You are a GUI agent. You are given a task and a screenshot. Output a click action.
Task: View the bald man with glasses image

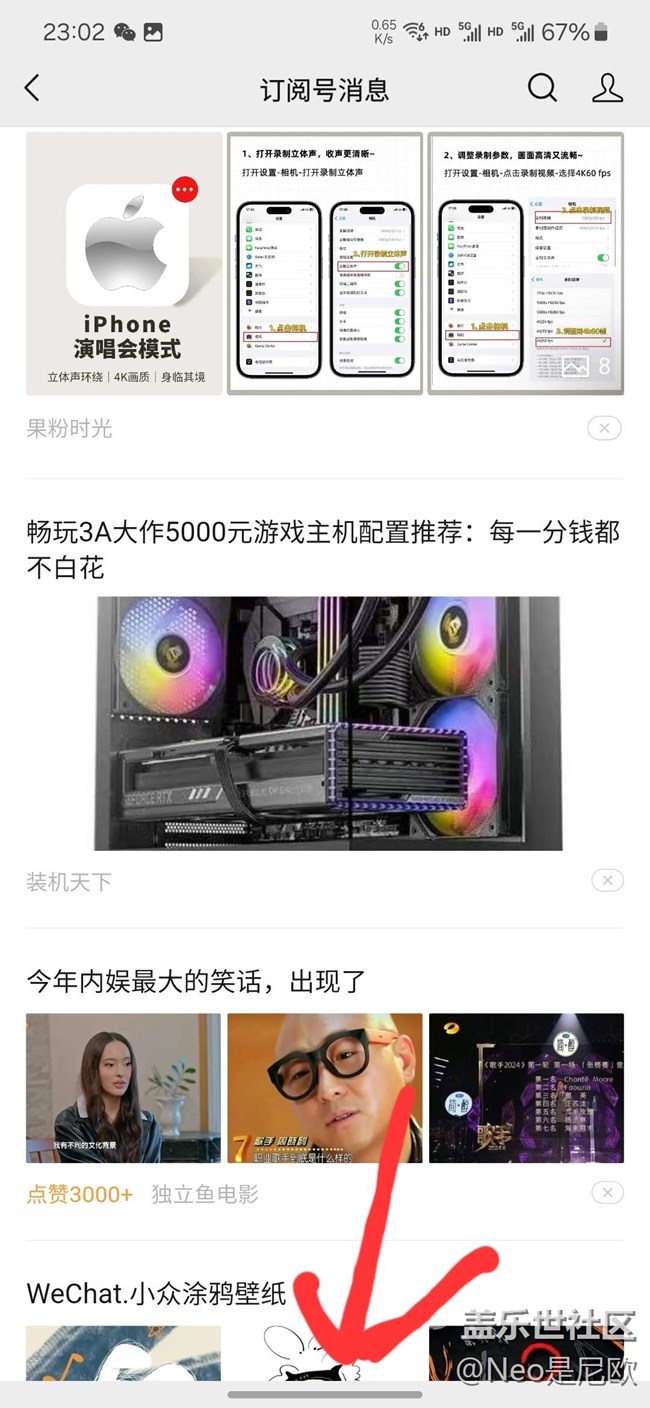tap(325, 1088)
